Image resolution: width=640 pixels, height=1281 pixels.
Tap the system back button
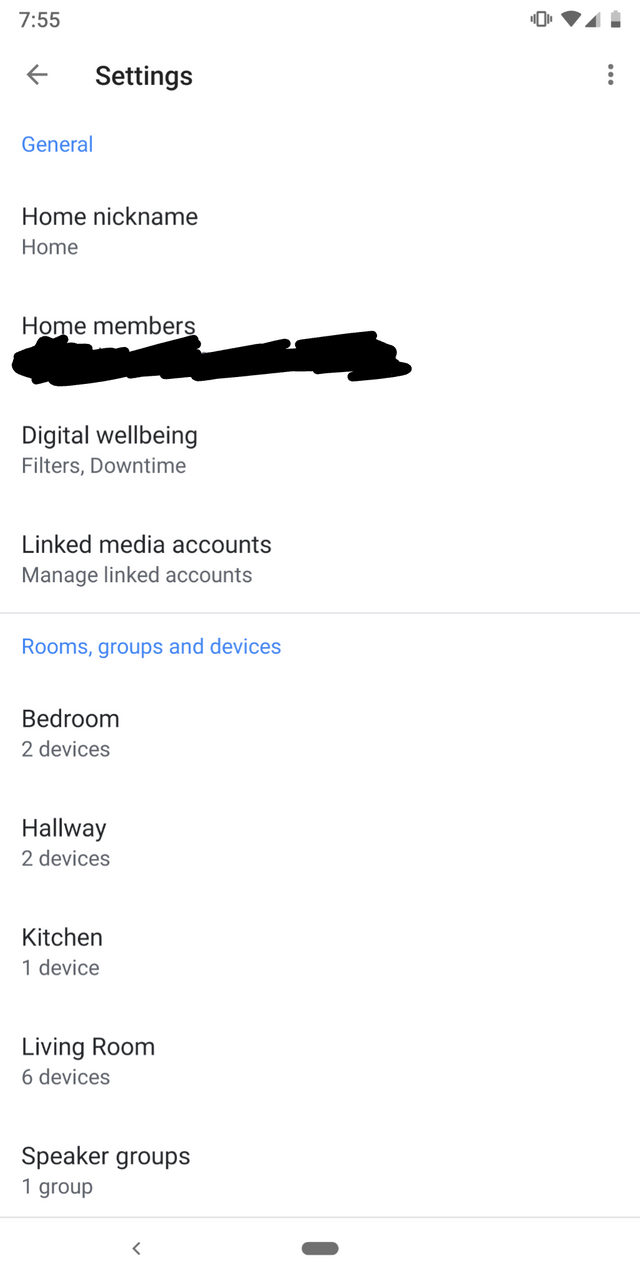137,1248
